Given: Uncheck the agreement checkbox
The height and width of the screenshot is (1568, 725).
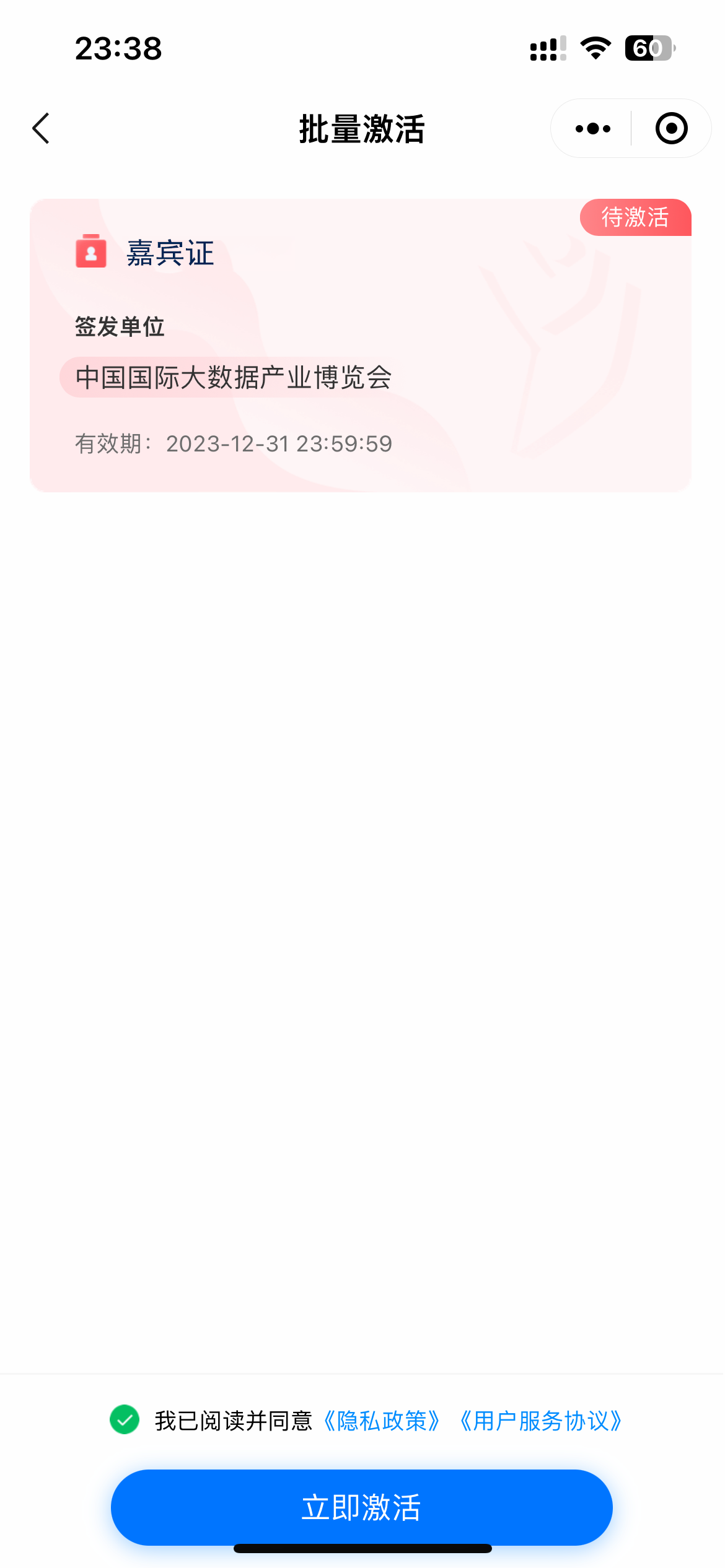Looking at the screenshot, I should click(125, 1420).
